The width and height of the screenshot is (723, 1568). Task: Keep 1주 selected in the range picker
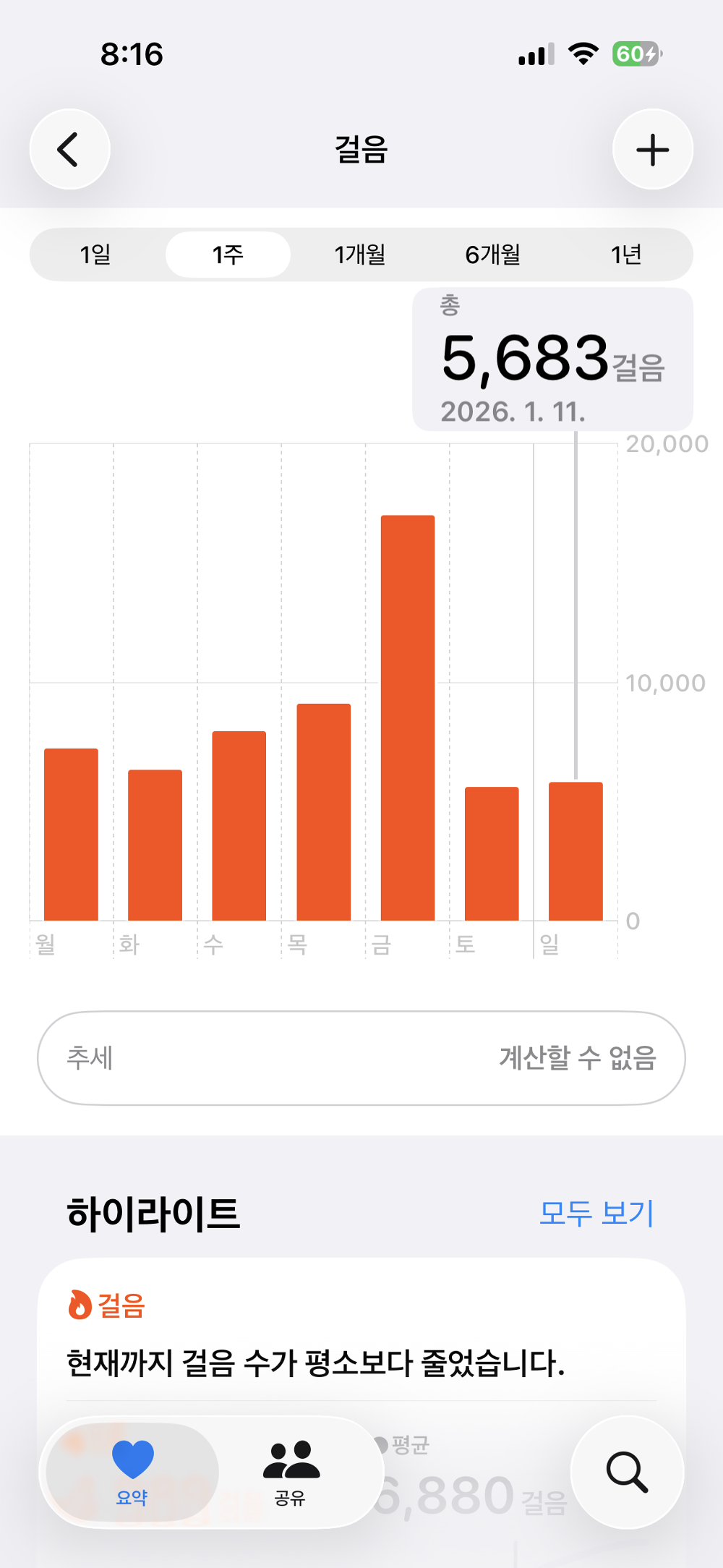[x=228, y=255]
